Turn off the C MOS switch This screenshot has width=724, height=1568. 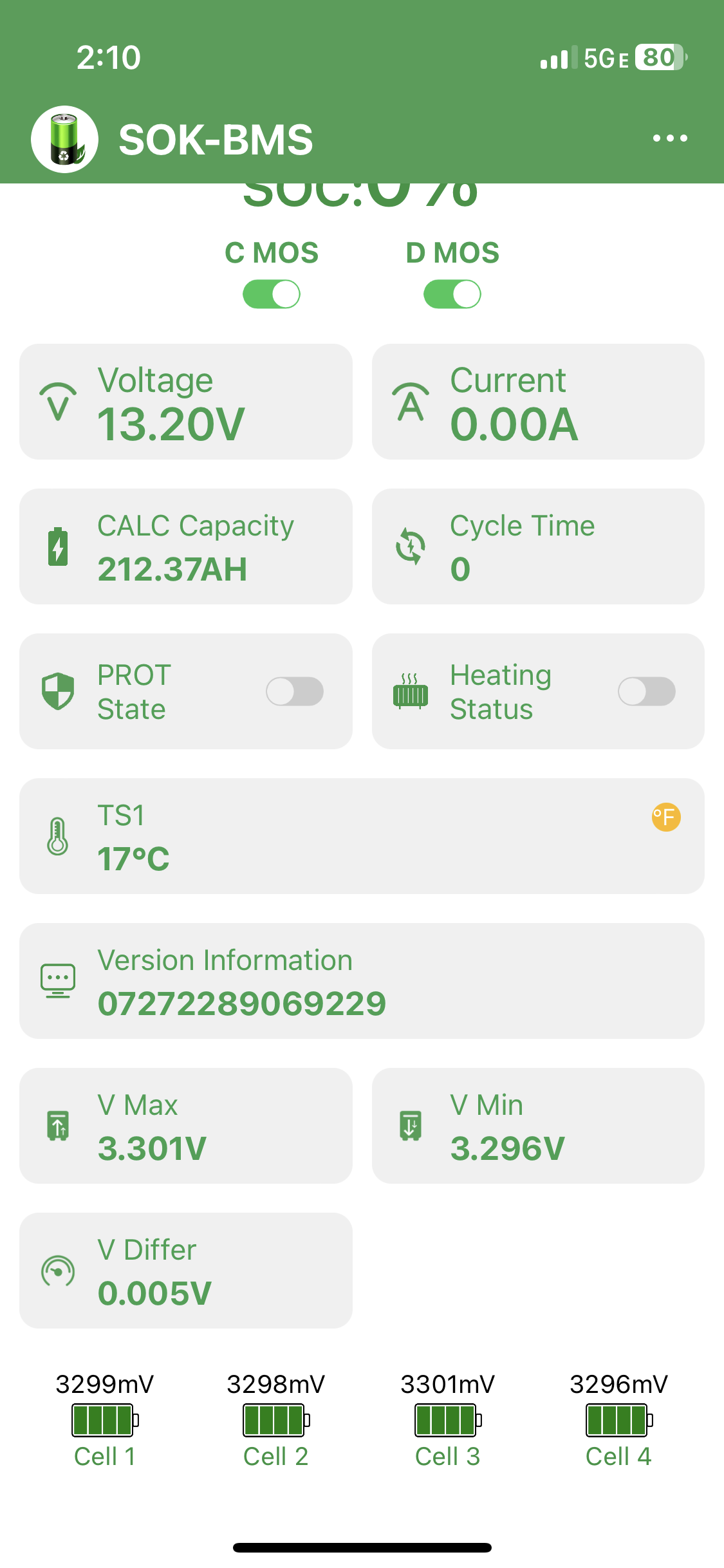point(272,295)
